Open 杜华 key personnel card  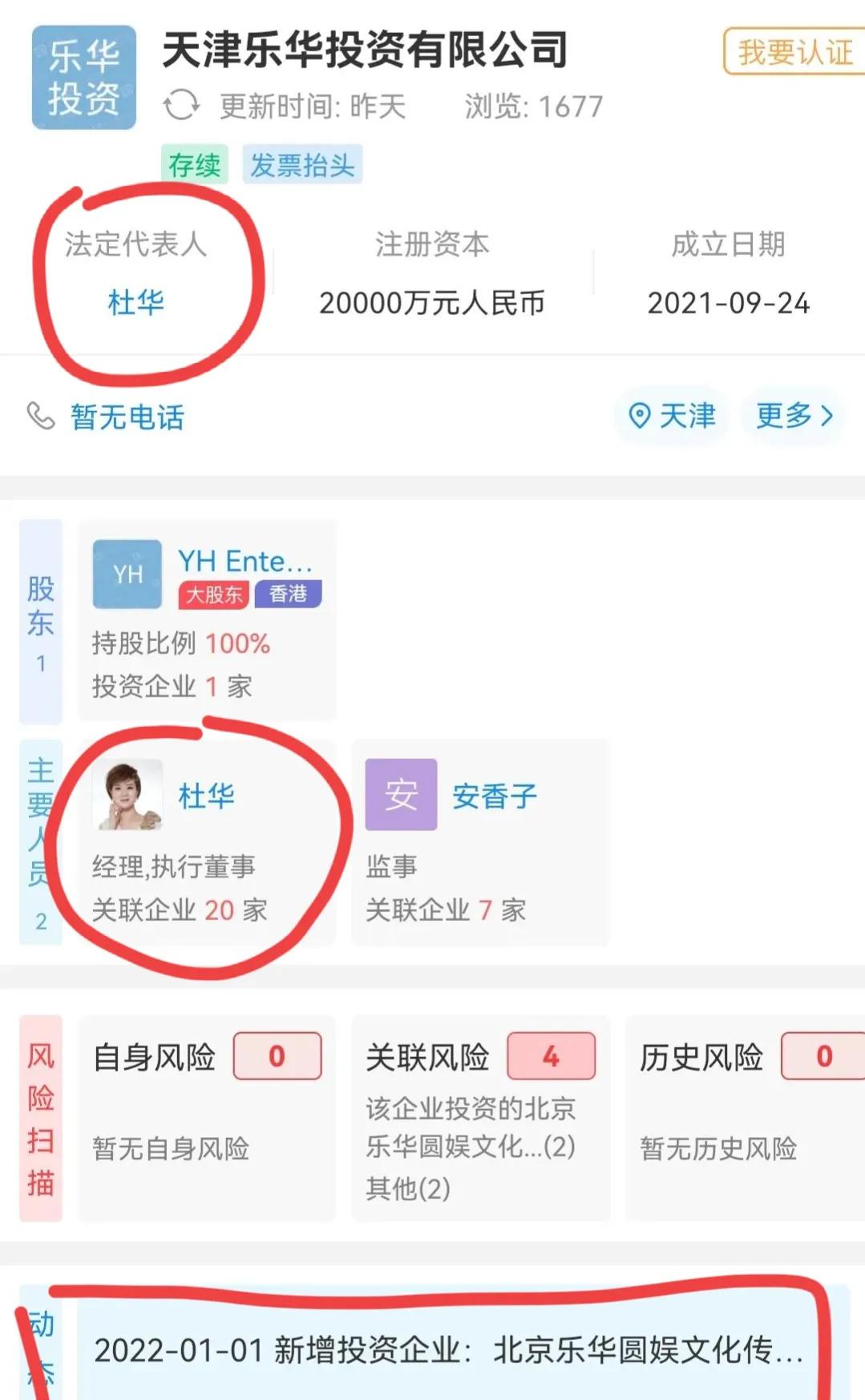pos(207,842)
